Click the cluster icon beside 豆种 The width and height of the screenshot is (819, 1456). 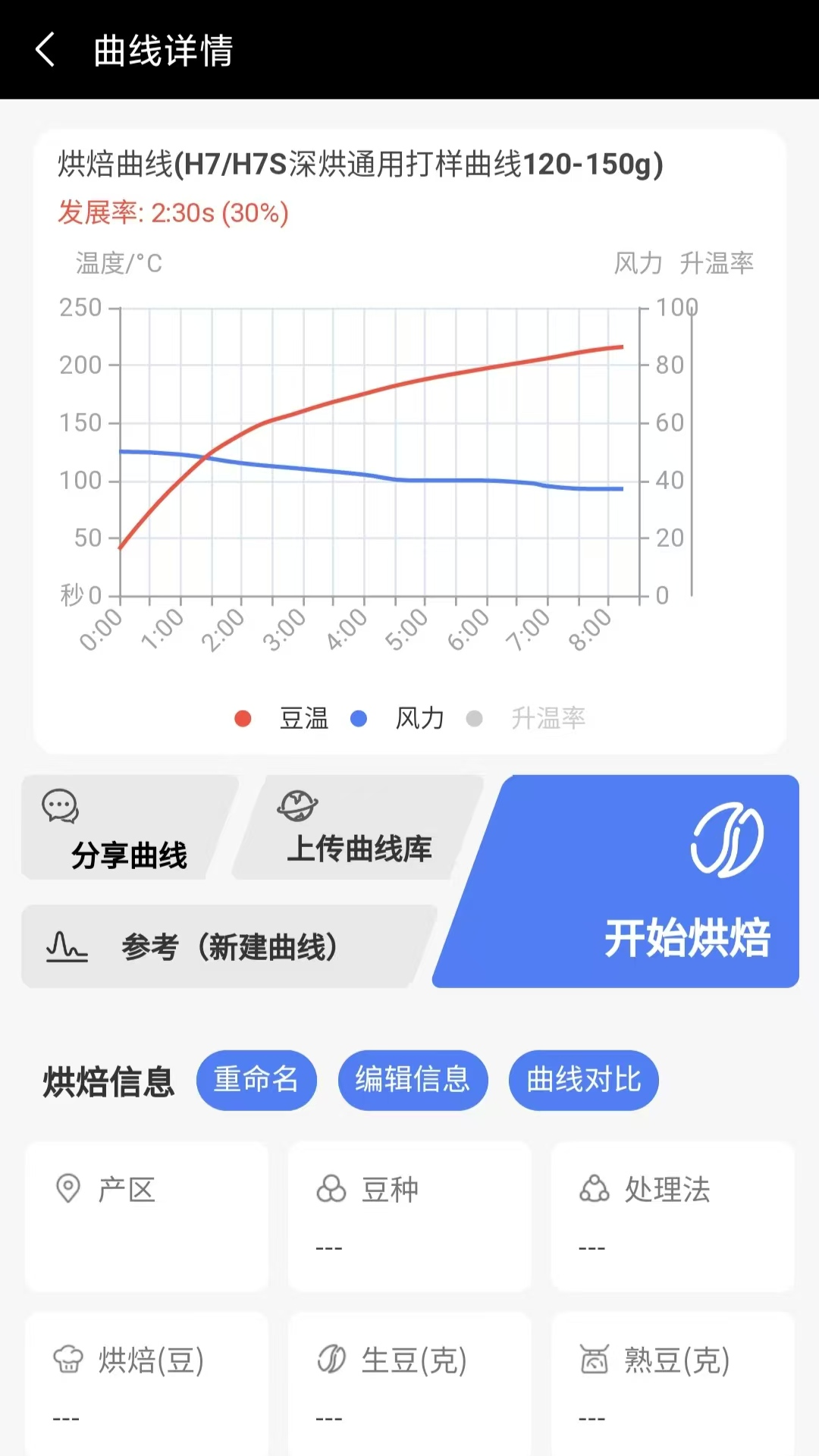point(331,1189)
